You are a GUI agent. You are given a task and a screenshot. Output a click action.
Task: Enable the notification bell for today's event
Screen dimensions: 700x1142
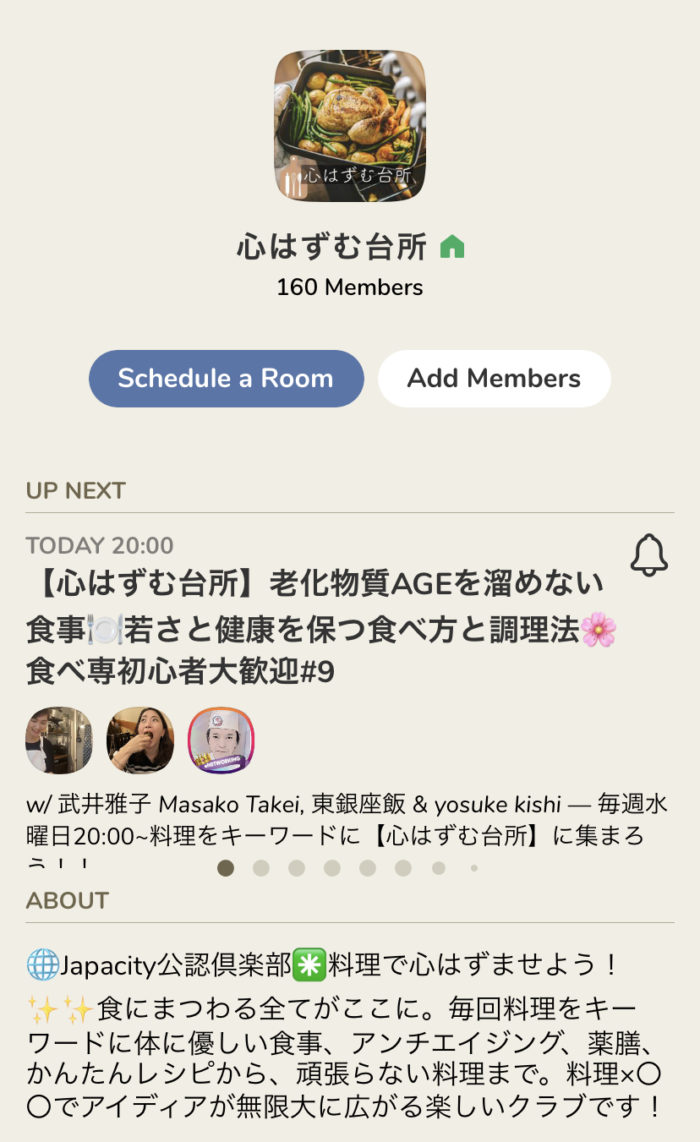pyautogui.click(x=649, y=554)
